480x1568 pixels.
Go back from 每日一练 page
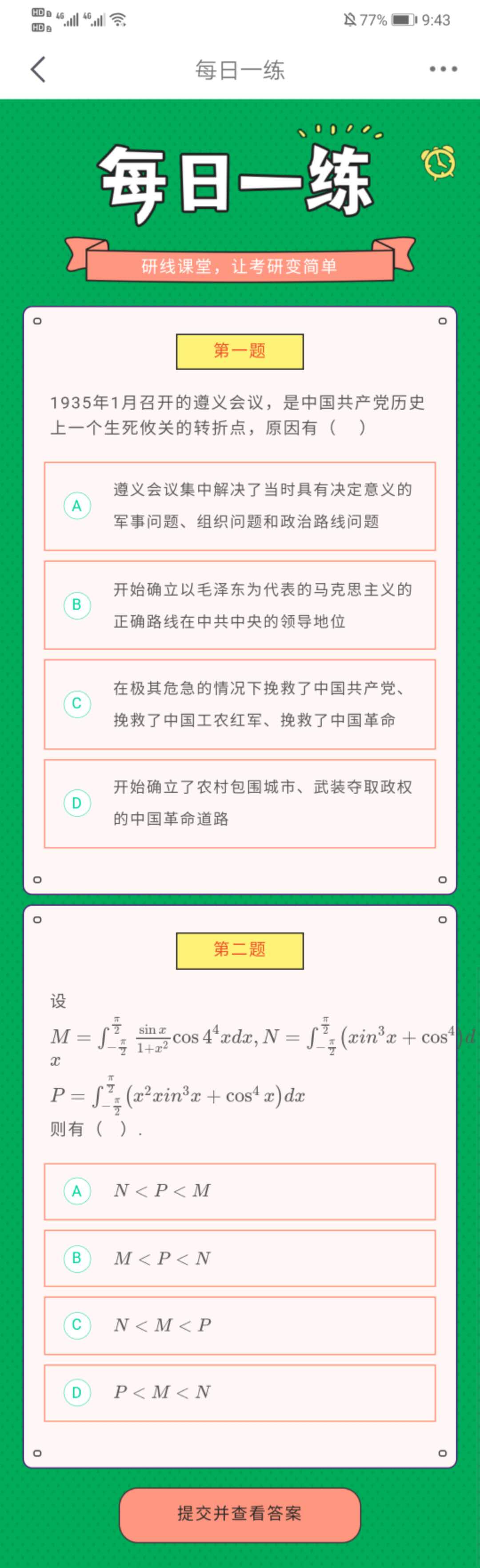[38, 69]
